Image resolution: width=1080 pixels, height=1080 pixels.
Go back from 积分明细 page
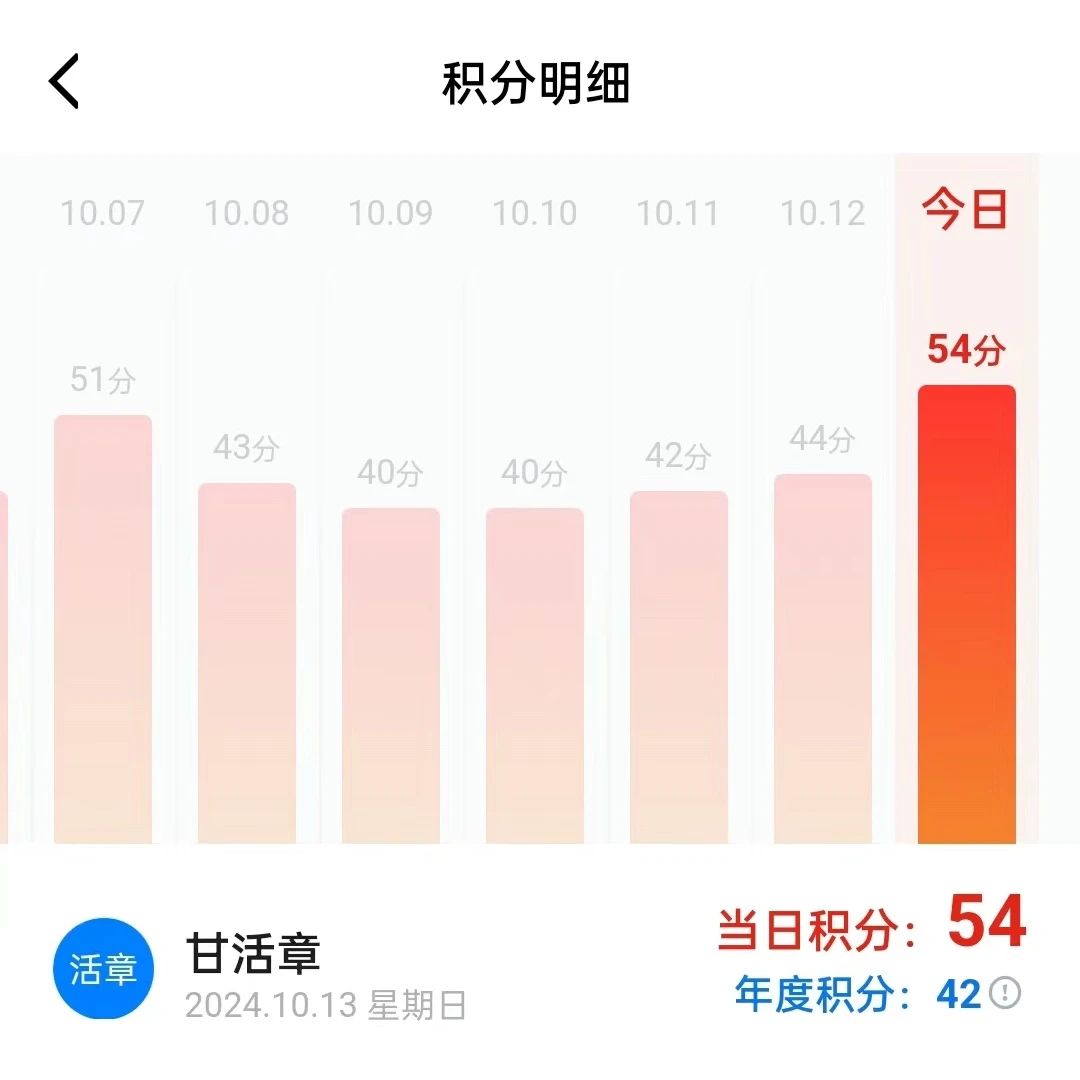[x=64, y=82]
